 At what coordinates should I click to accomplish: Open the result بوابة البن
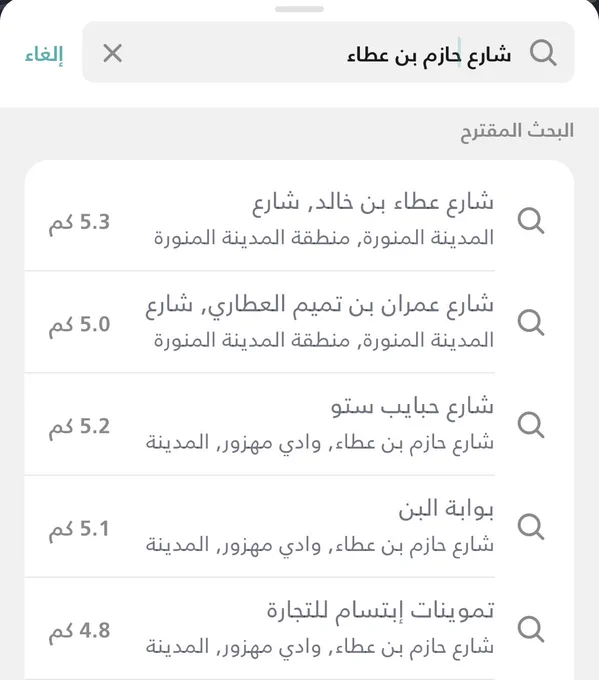tap(299, 526)
